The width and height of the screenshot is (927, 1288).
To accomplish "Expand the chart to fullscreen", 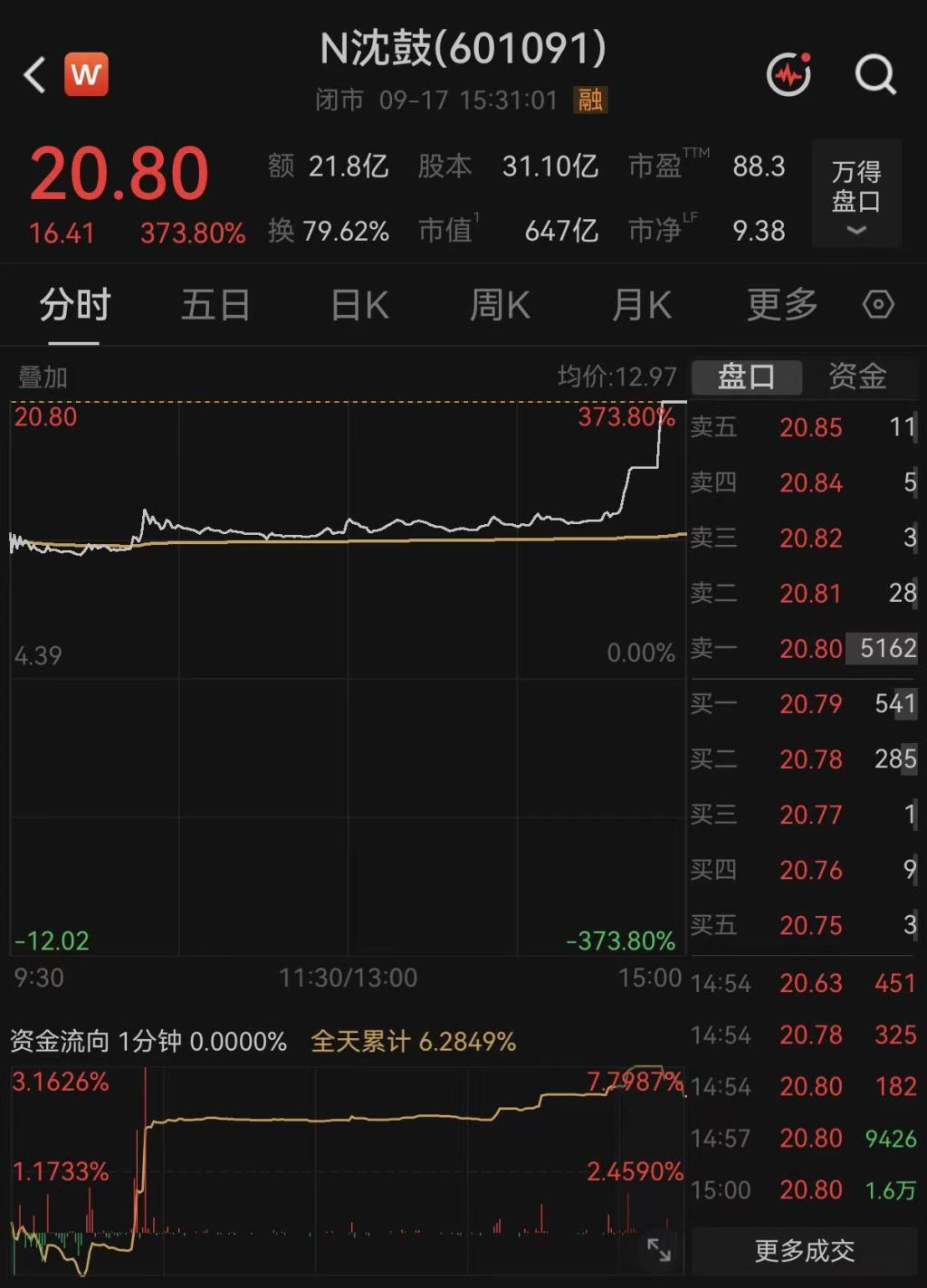I will click(659, 1250).
